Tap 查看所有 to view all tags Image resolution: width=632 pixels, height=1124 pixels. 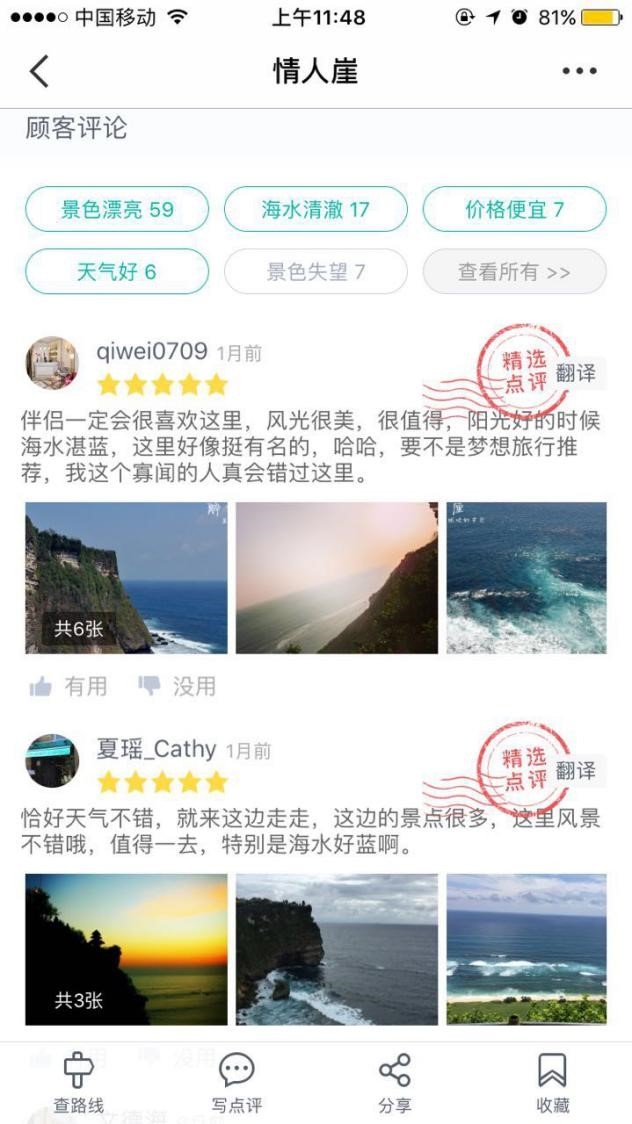click(514, 271)
